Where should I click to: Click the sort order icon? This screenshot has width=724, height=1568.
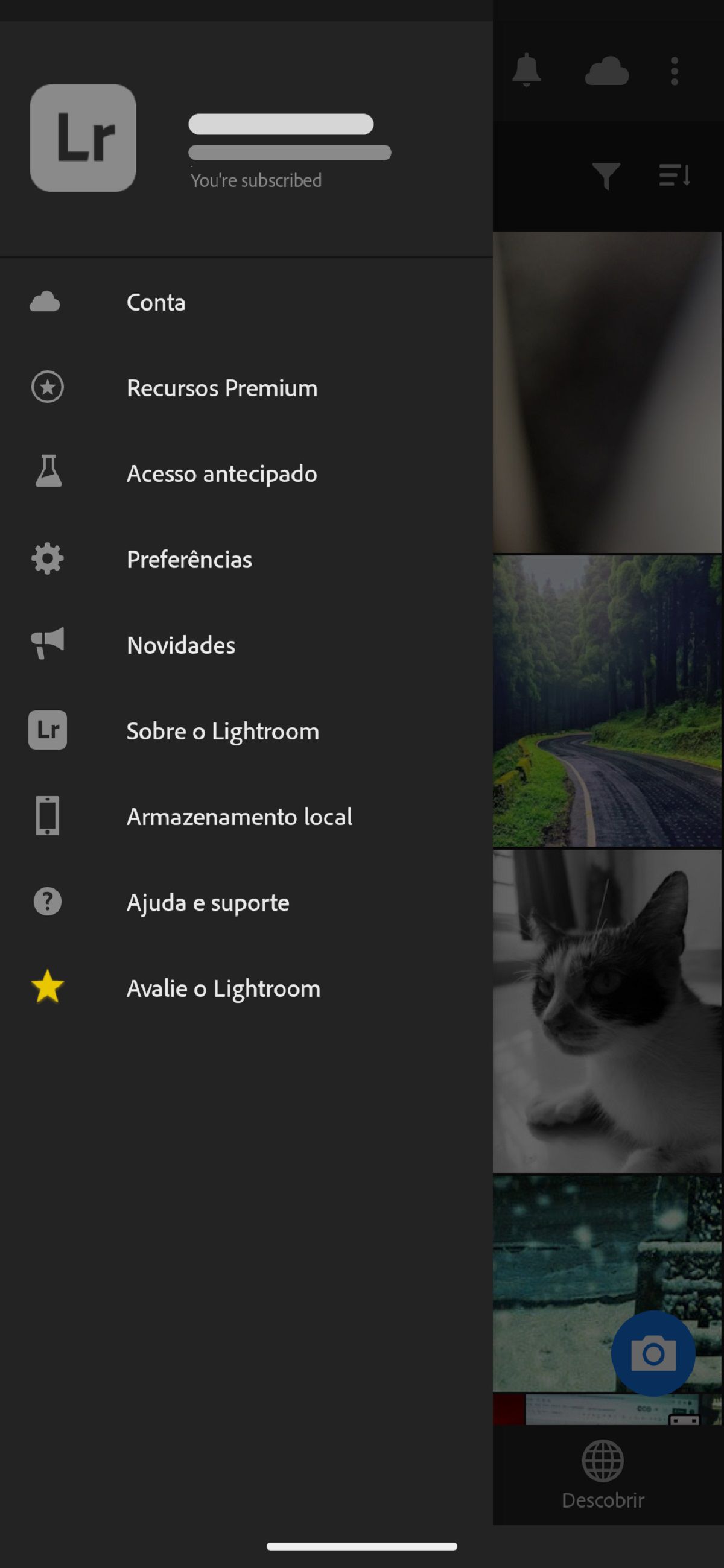[675, 175]
